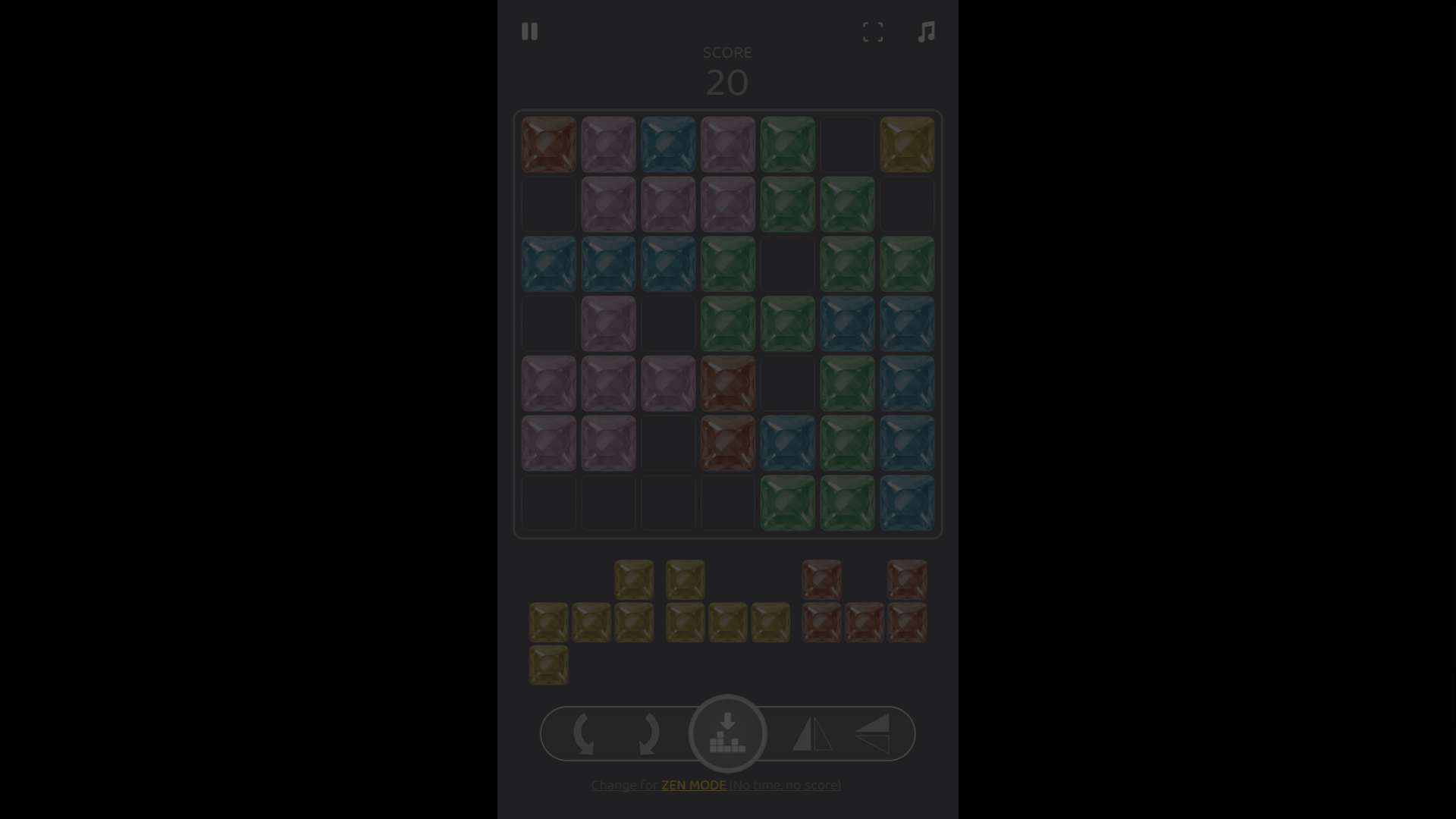Screen dimensions: 1456x819
Task: Flip piece horizontally
Action: [812, 733]
